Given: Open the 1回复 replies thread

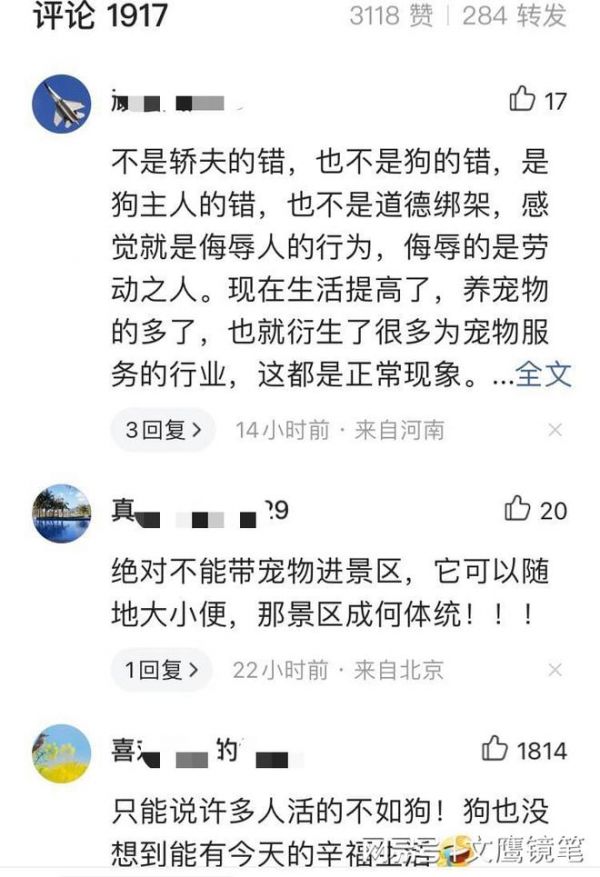Looking at the screenshot, I should point(161,669).
